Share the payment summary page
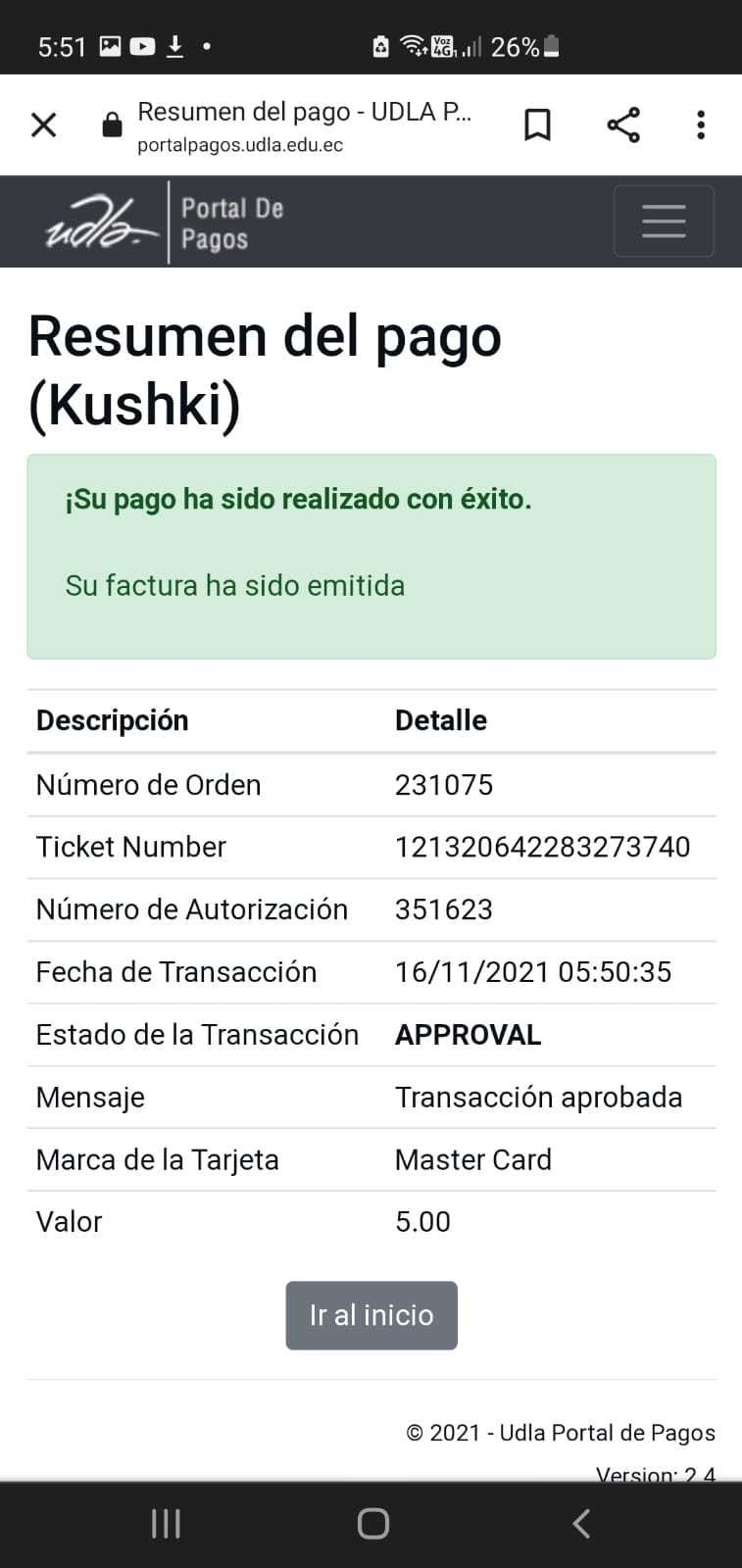 [623, 124]
